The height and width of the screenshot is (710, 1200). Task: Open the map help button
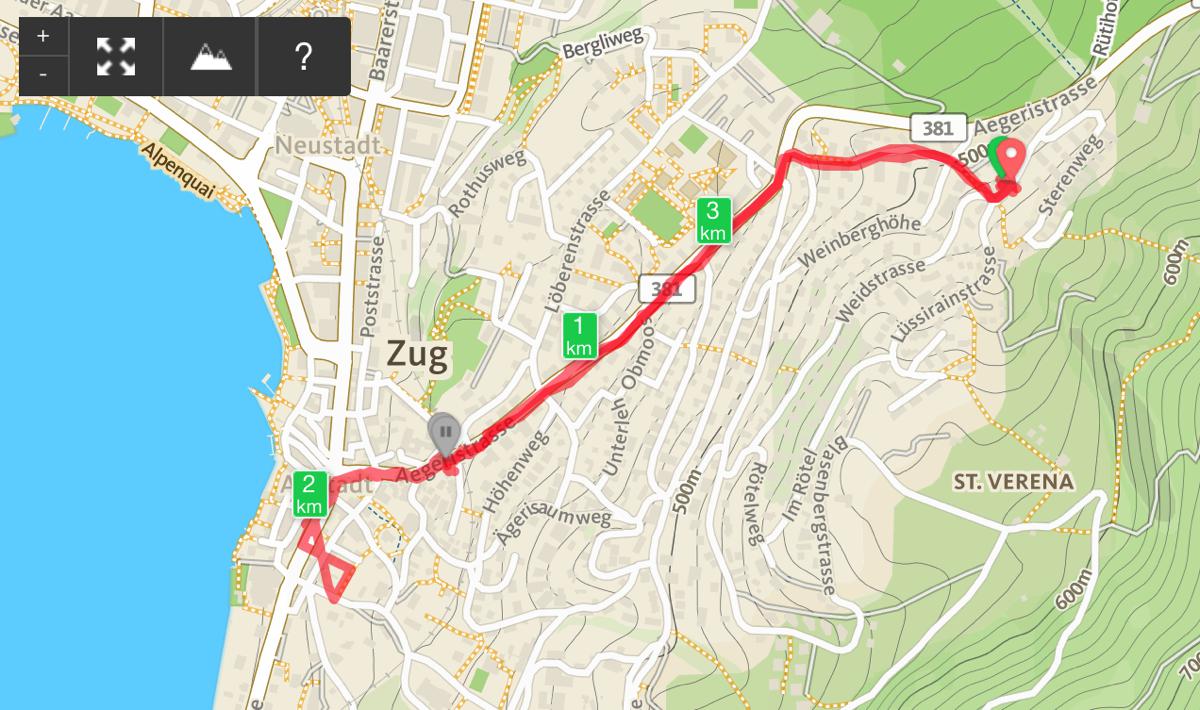point(304,56)
